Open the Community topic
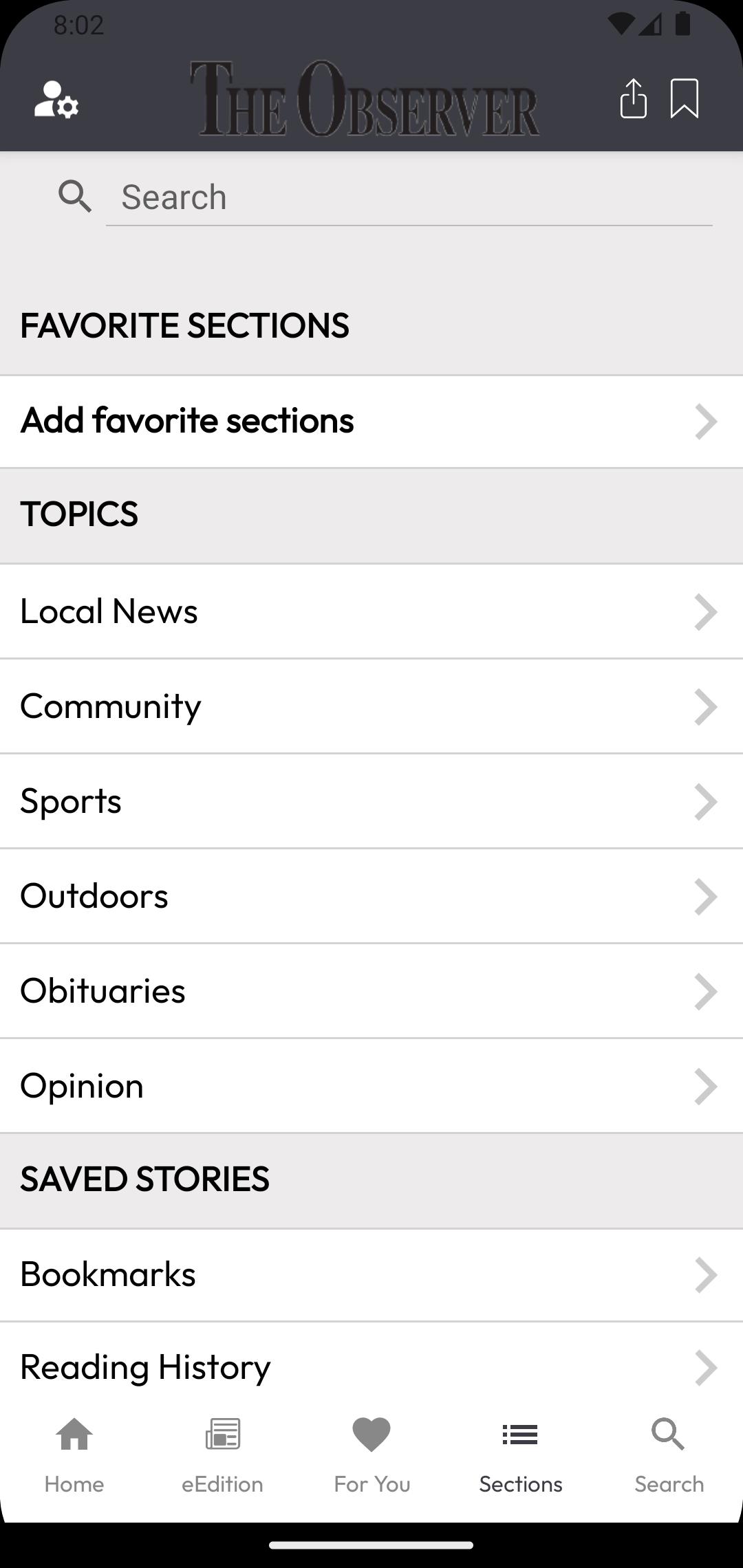Image resolution: width=743 pixels, height=1568 pixels. [371, 706]
